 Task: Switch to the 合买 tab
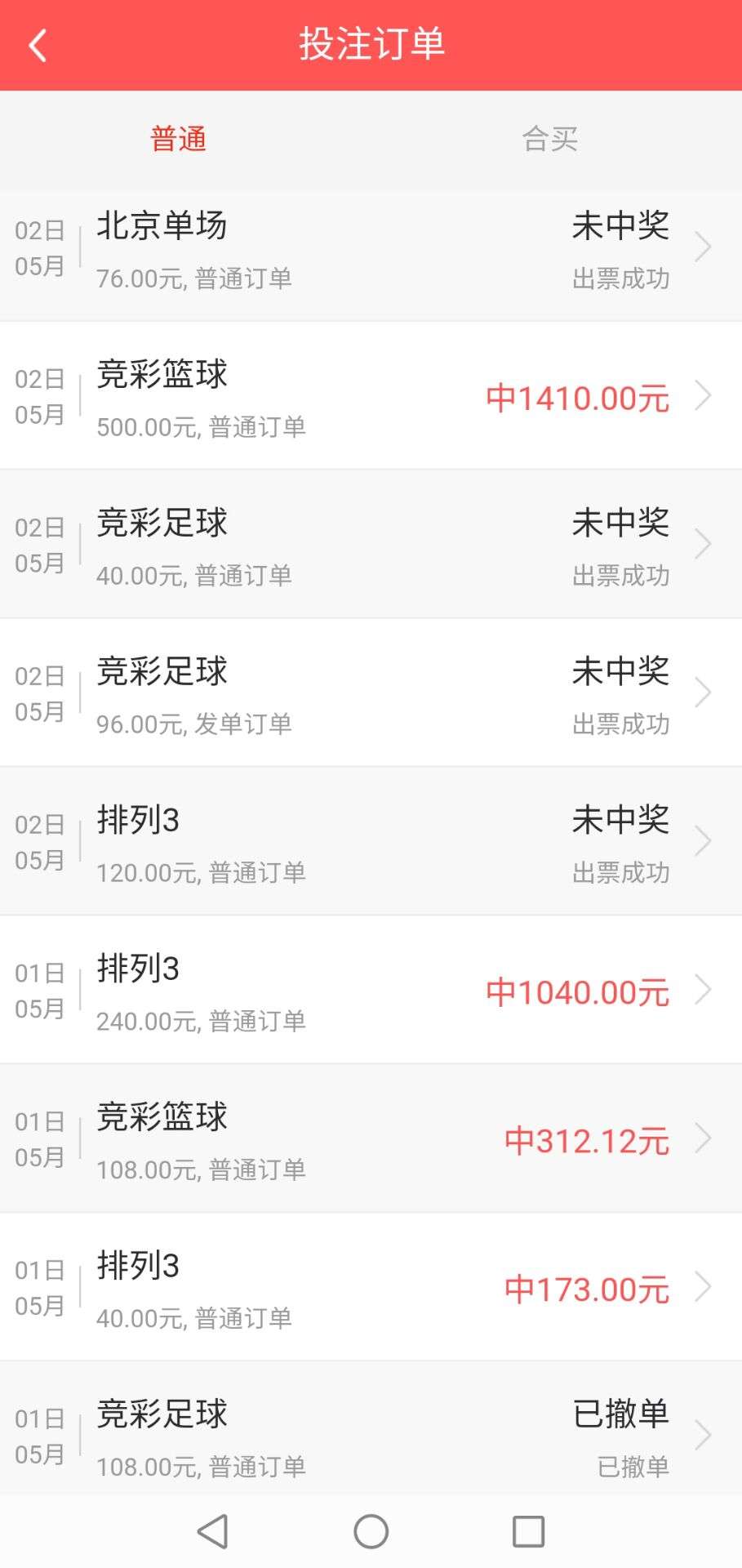pyautogui.click(x=549, y=139)
